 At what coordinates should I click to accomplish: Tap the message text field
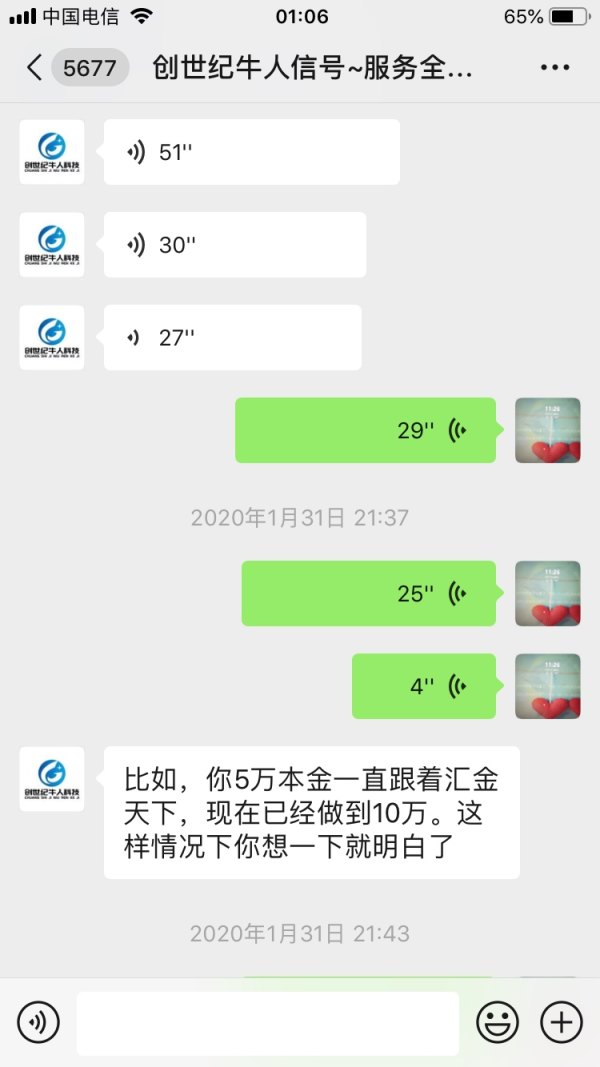(x=268, y=1023)
